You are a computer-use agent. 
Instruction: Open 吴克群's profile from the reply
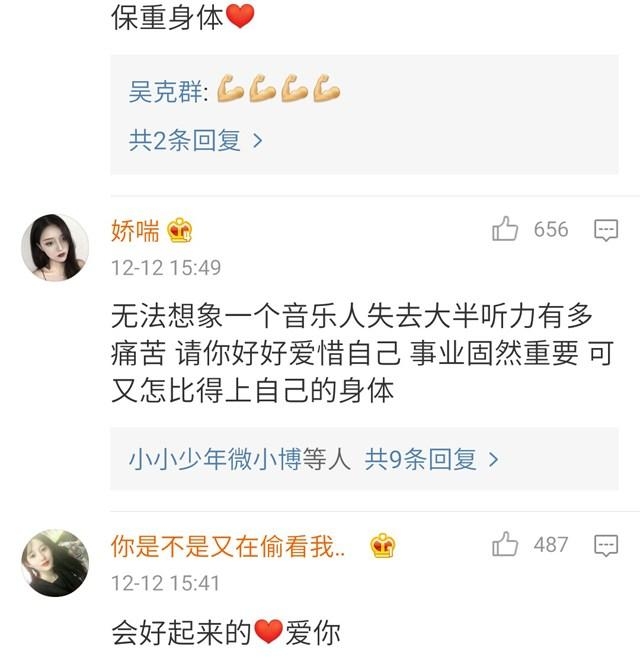click(x=166, y=92)
